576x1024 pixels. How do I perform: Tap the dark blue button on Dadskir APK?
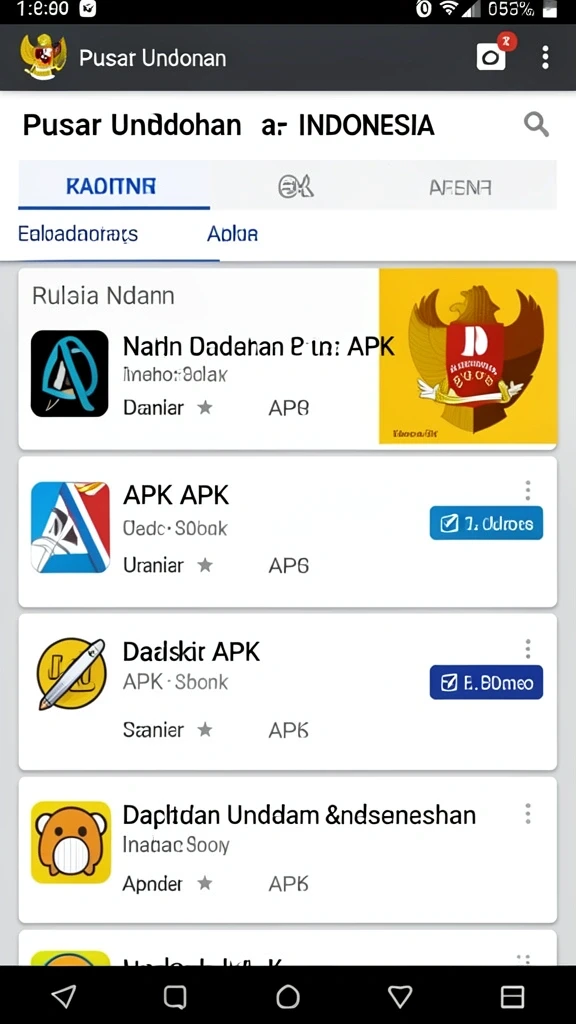pyautogui.click(x=486, y=682)
